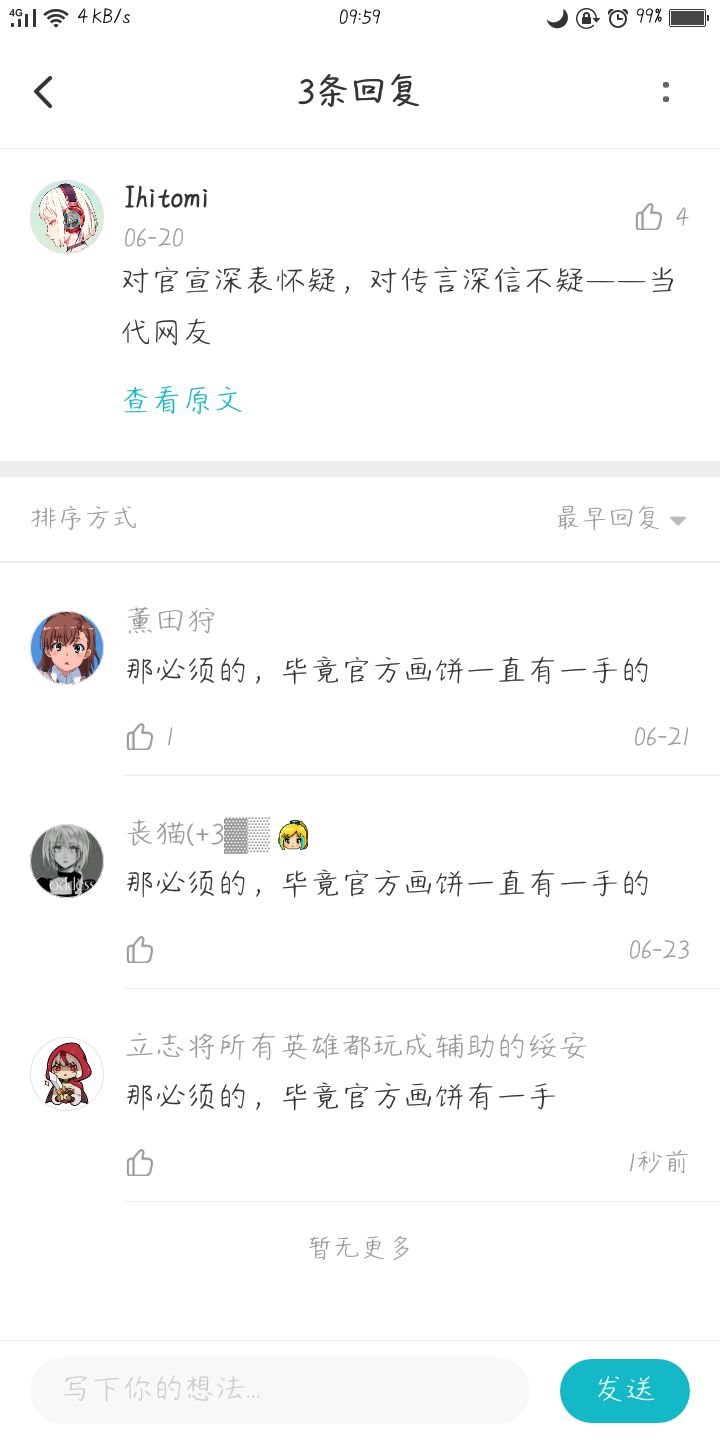This screenshot has height=1440, width=720.
Task: Tap the 排序方式 label
Action: coord(82,519)
